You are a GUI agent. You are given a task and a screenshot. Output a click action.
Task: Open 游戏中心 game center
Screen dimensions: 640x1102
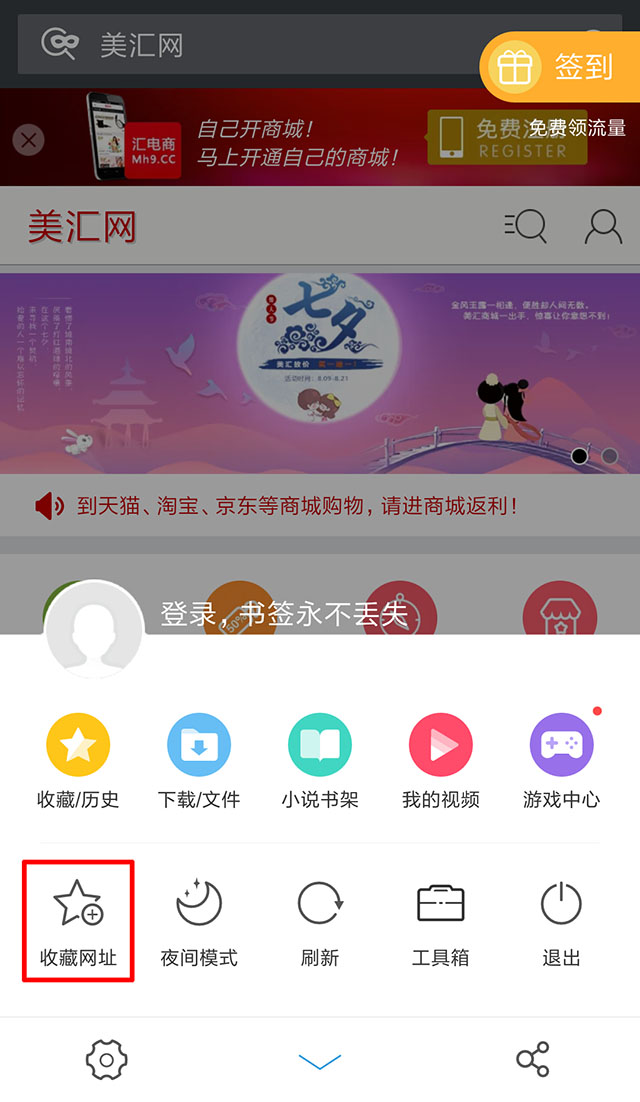tap(561, 762)
